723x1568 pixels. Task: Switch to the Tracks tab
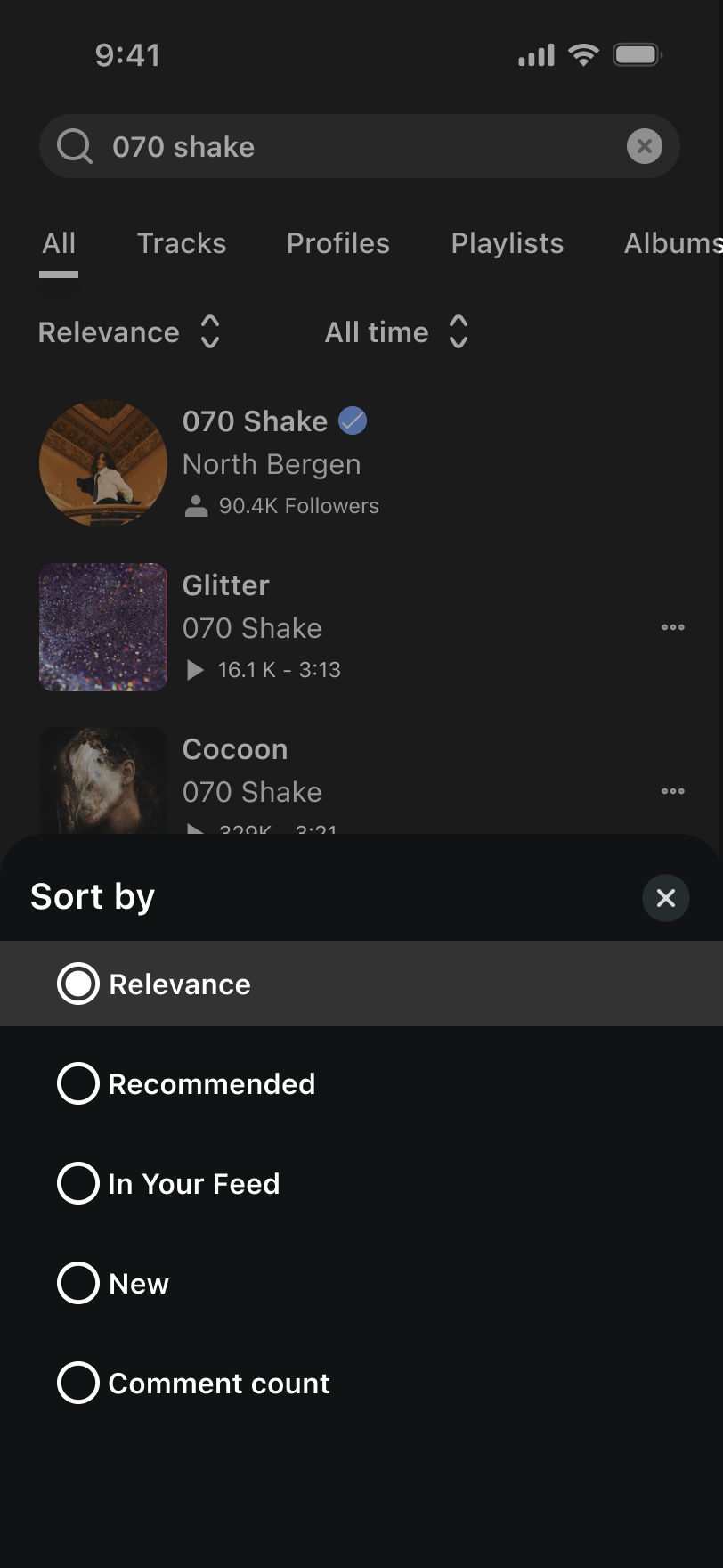pos(182,243)
